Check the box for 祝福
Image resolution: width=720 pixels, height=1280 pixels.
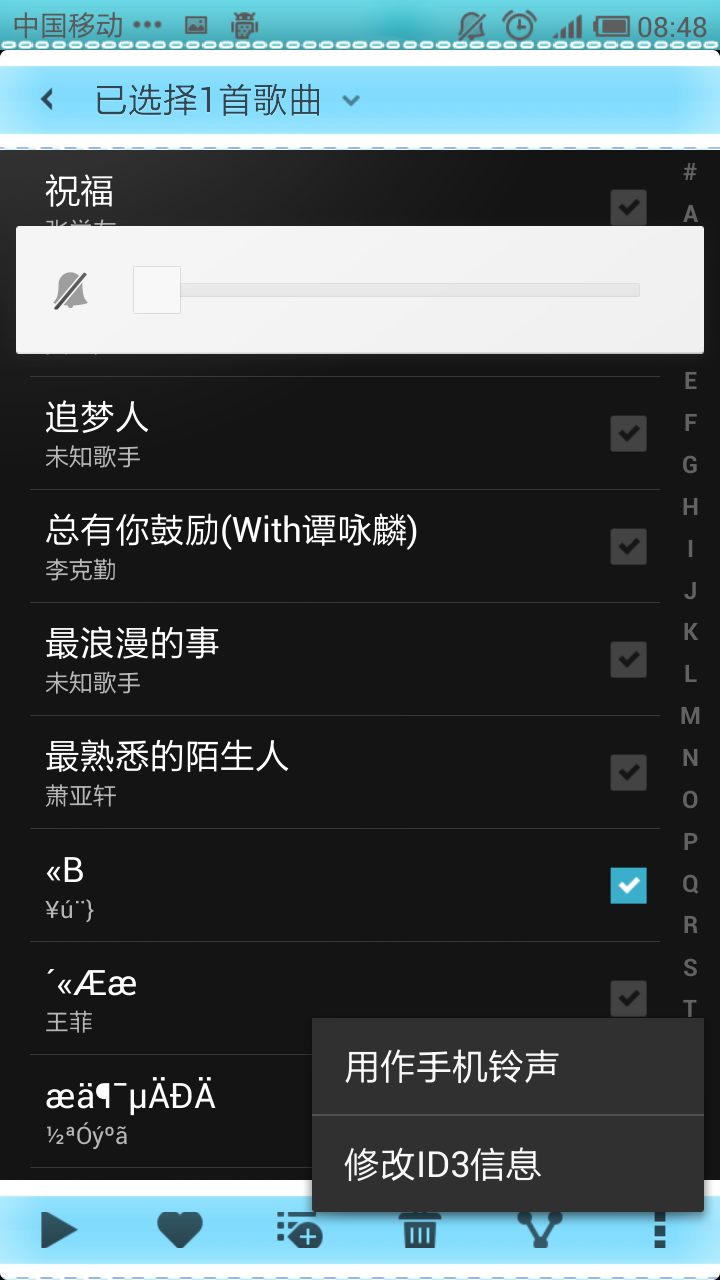point(628,207)
